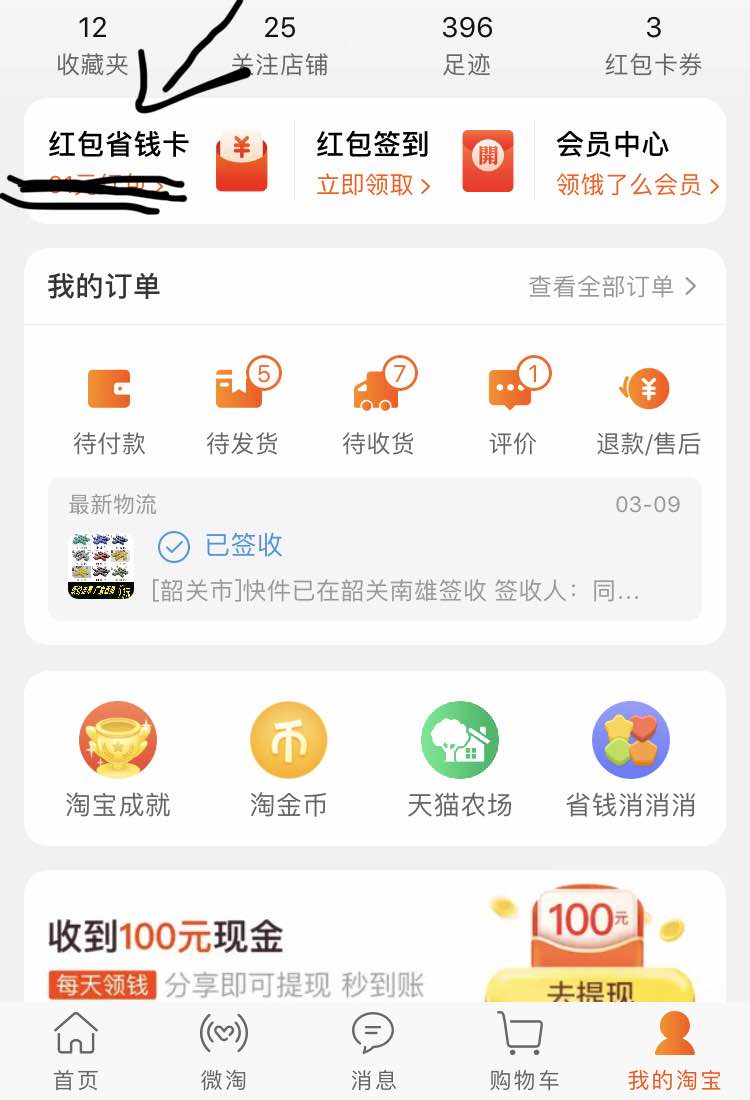Switch to the 首页 tab
This screenshot has width=750, height=1100.
coord(76,1050)
